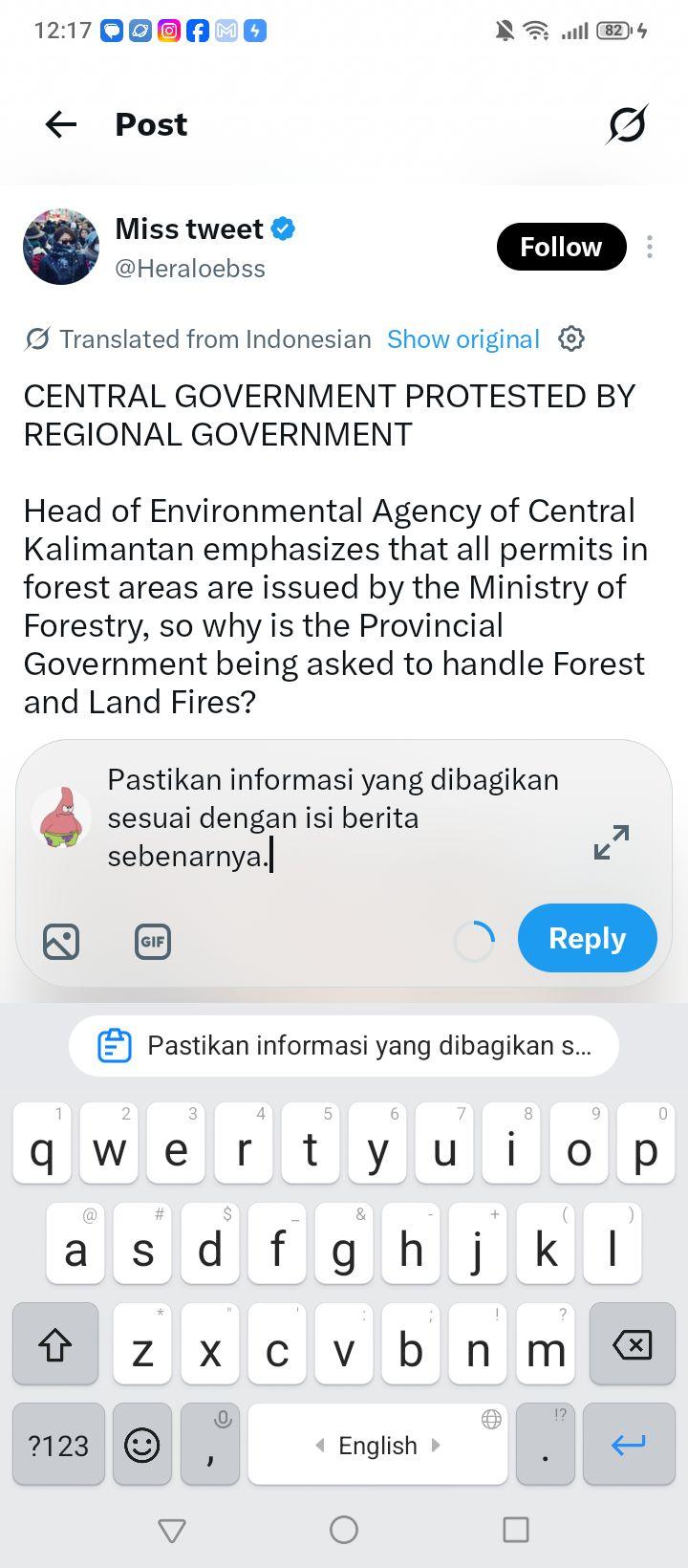The width and height of the screenshot is (688, 1568).
Task: Switch keyboard to ?123 symbols
Action: tap(58, 1445)
